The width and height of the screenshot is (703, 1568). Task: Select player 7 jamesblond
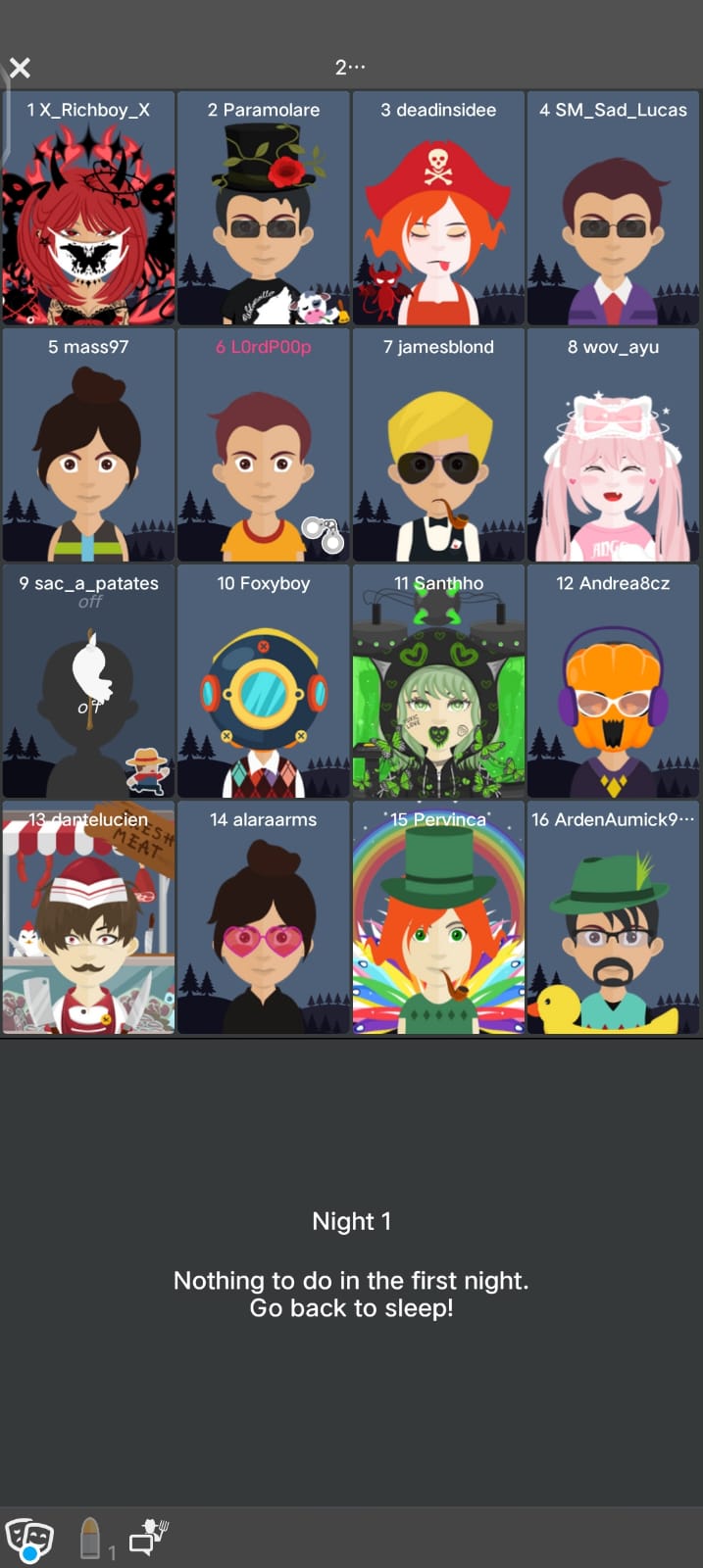click(438, 445)
